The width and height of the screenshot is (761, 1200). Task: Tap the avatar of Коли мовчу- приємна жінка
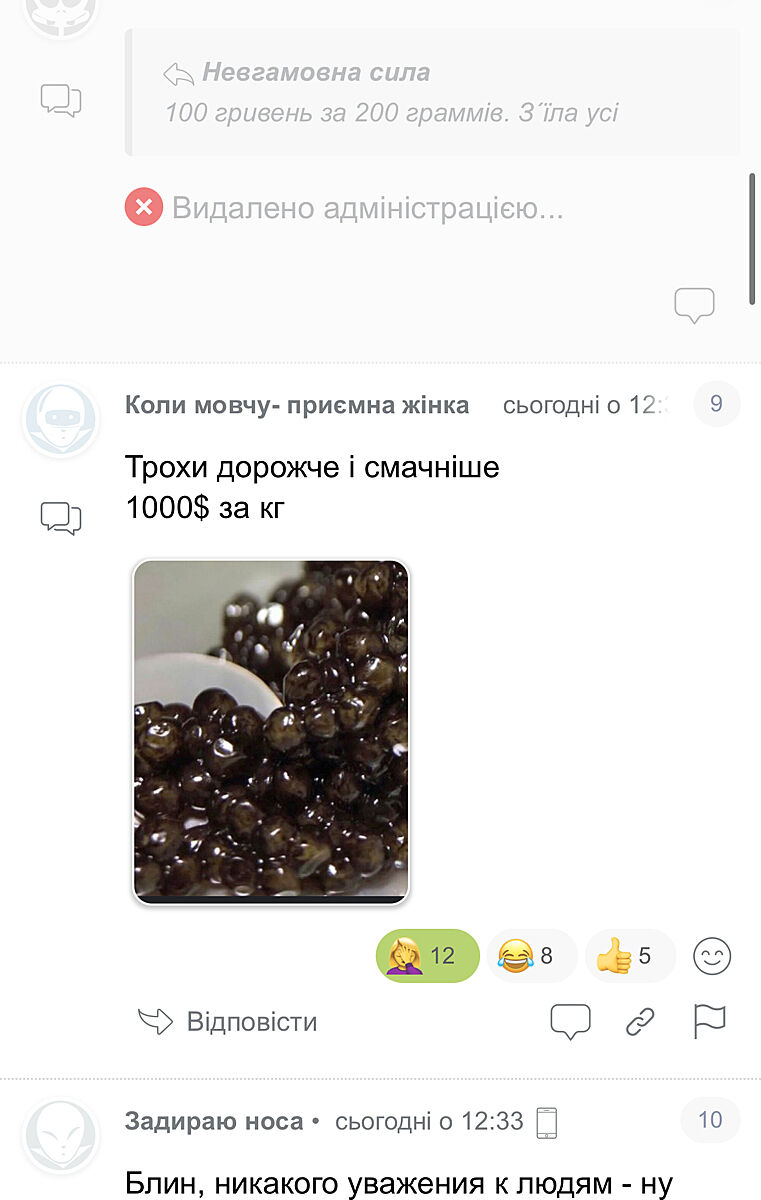click(61, 418)
